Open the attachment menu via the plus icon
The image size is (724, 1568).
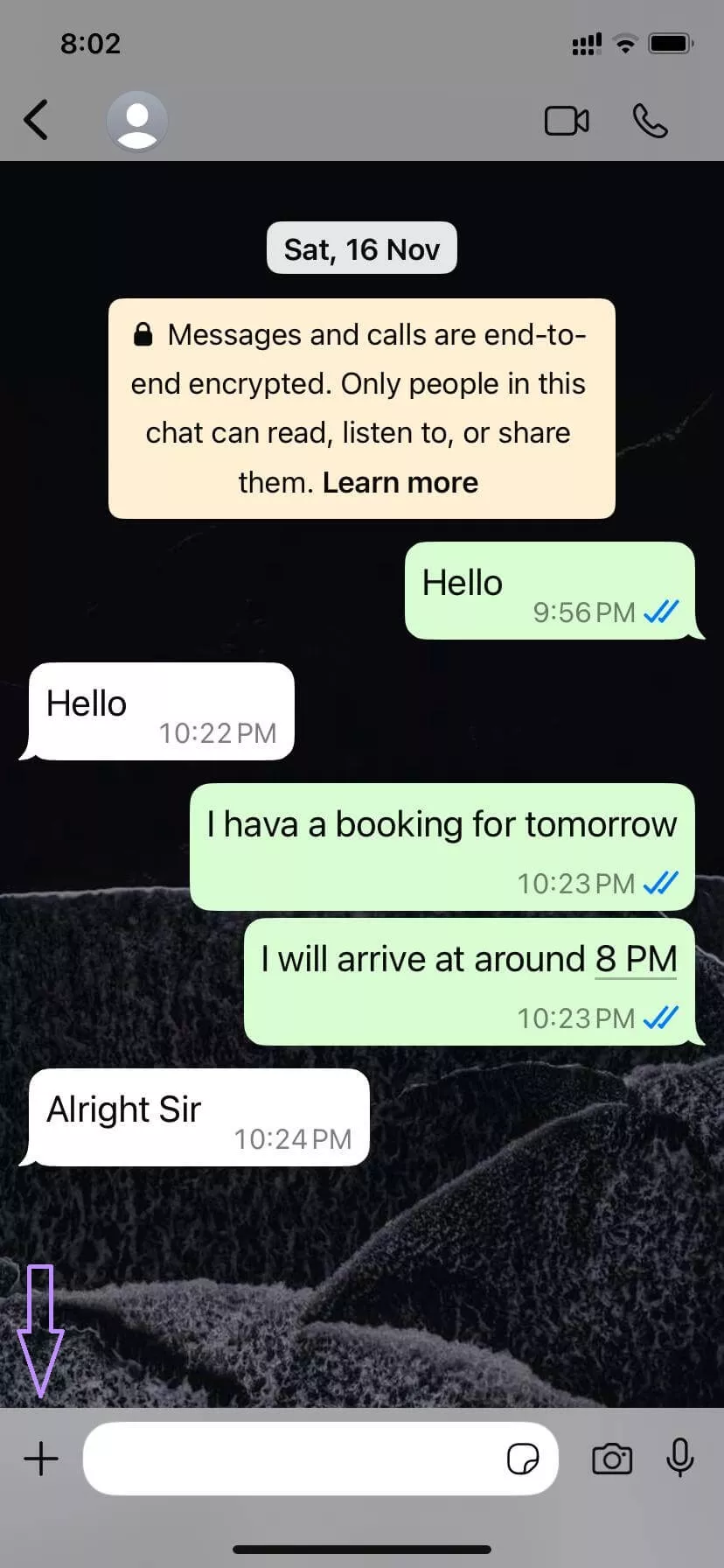[40, 1459]
